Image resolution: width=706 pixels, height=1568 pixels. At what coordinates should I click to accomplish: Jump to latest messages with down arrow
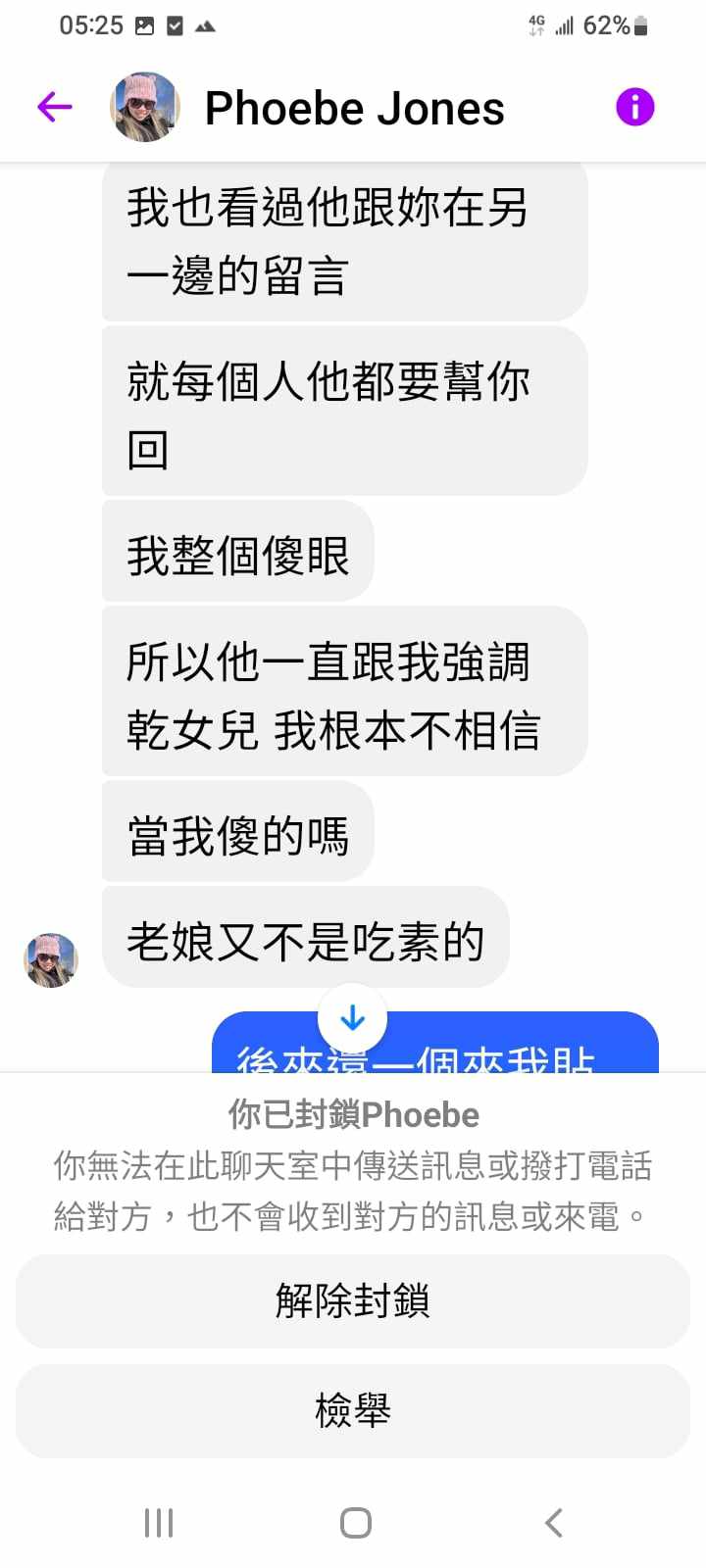point(353,1019)
